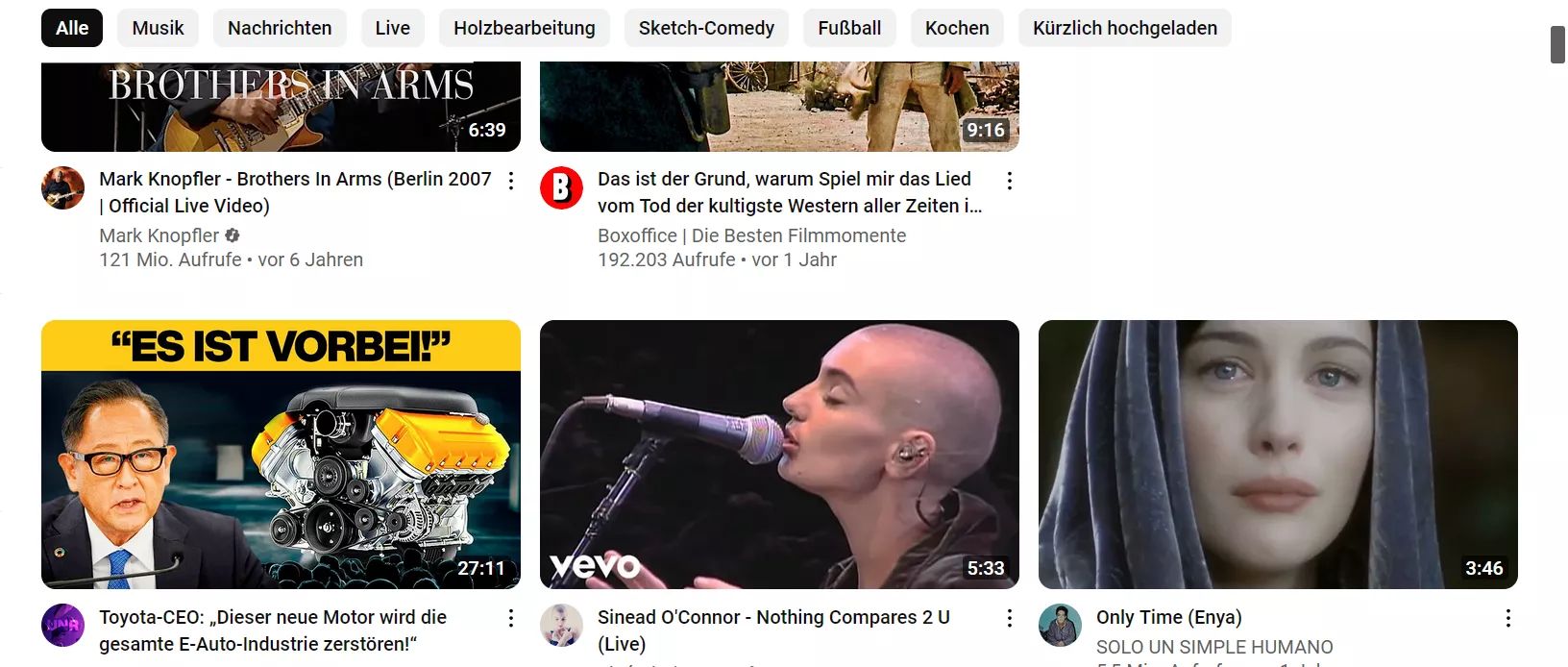The width and height of the screenshot is (1568, 667).
Task: Show Live videos only
Action: 392,28
